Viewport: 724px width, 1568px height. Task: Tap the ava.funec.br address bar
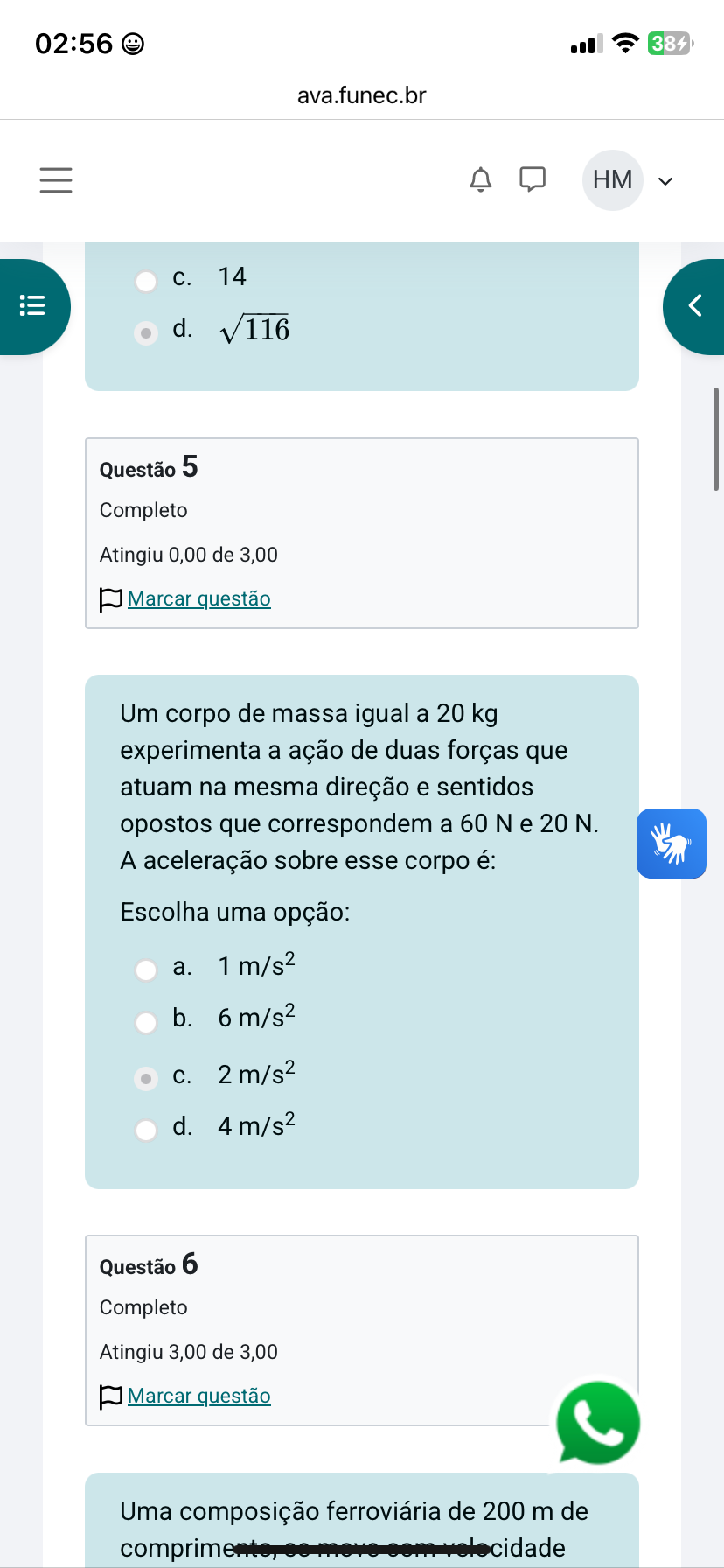[x=362, y=95]
